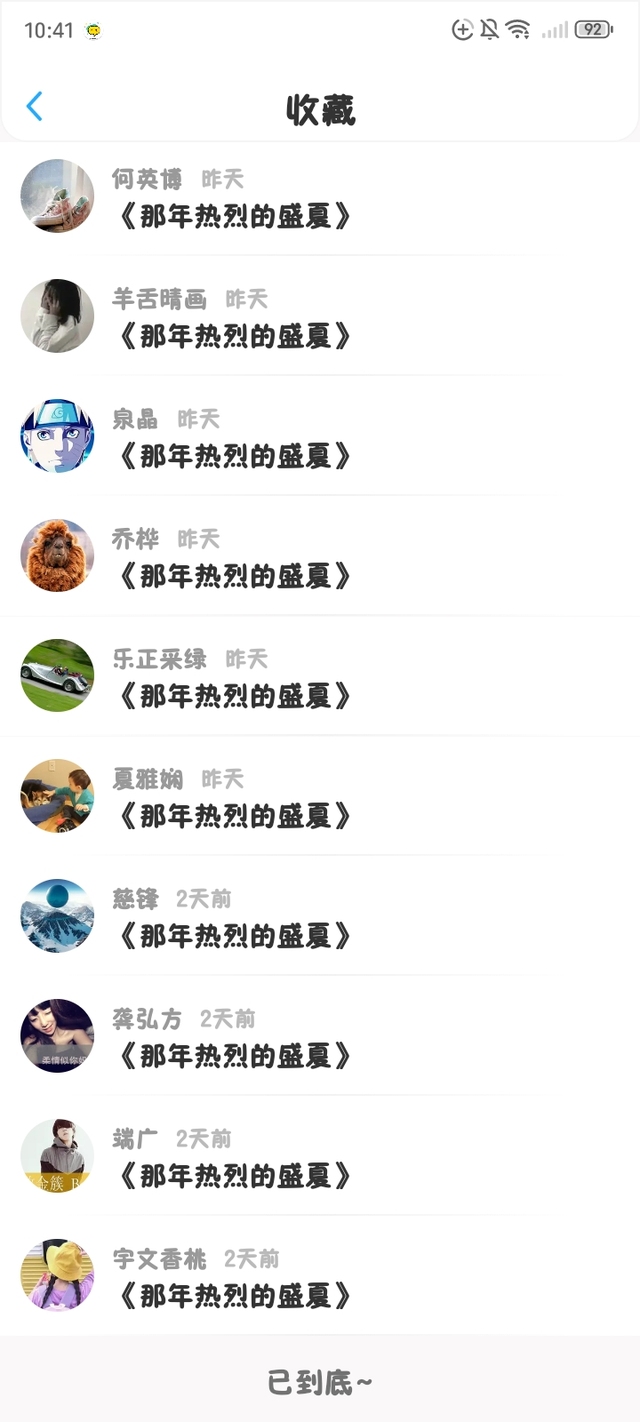Open 何英博's collected item
640x1422 pixels.
(235, 216)
